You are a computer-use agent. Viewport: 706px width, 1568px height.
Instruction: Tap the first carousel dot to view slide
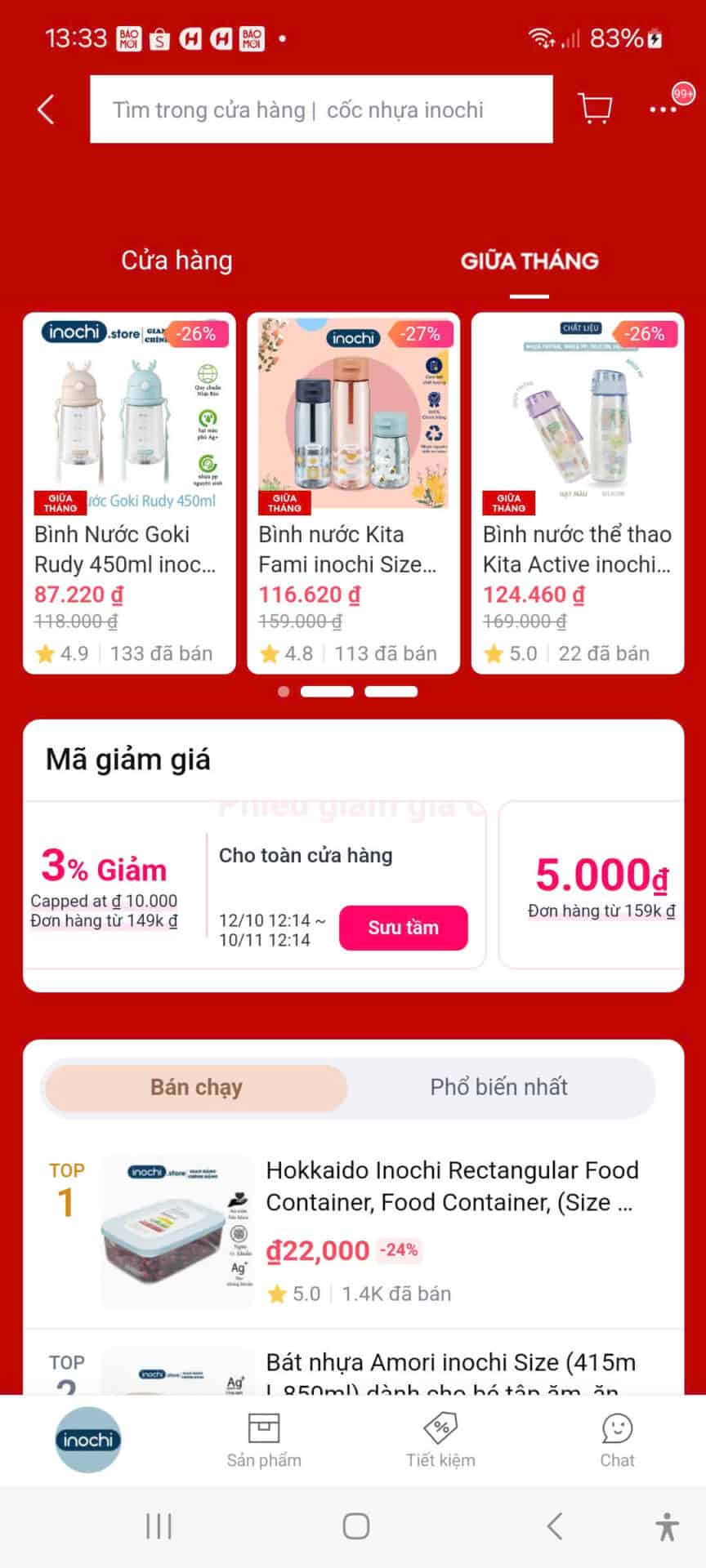(283, 692)
